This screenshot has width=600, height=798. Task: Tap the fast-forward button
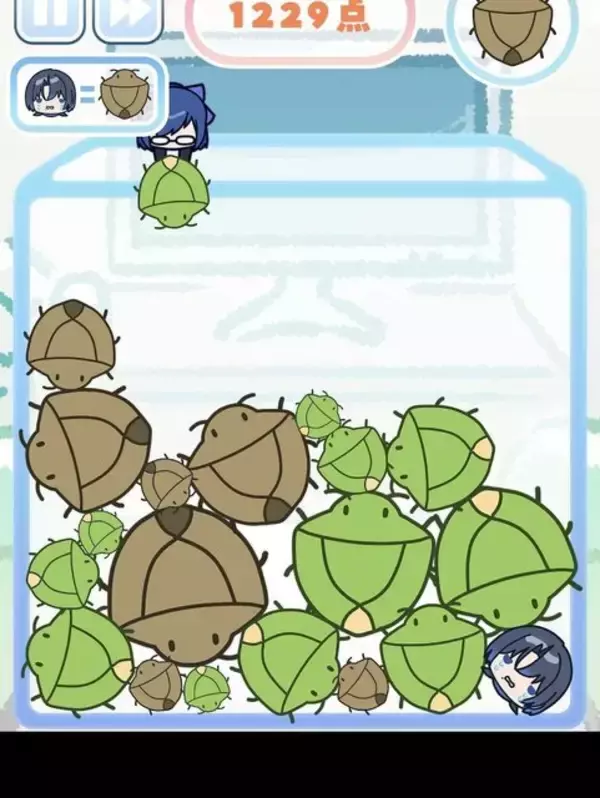pyautogui.click(x=129, y=14)
